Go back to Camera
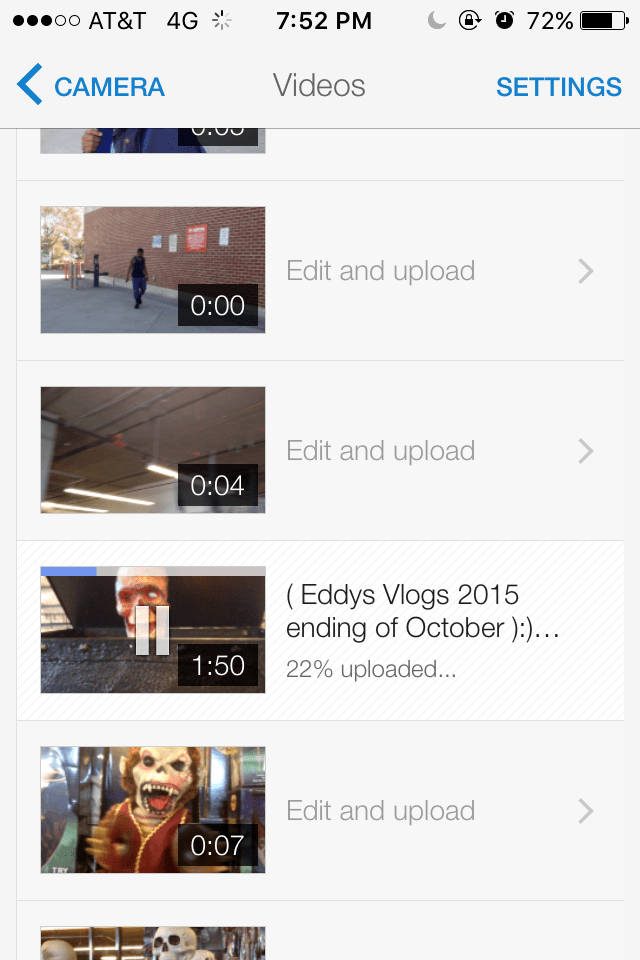Viewport: 640px width, 960px height. tap(91, 87)
